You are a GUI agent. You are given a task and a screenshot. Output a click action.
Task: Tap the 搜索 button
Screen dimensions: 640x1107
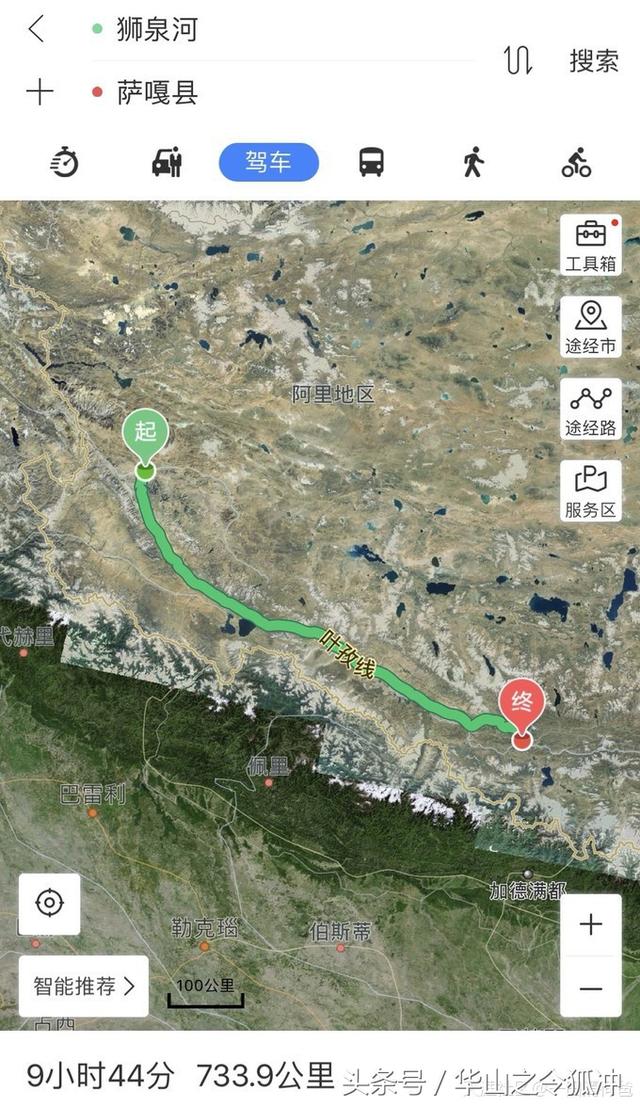point(594,61)
